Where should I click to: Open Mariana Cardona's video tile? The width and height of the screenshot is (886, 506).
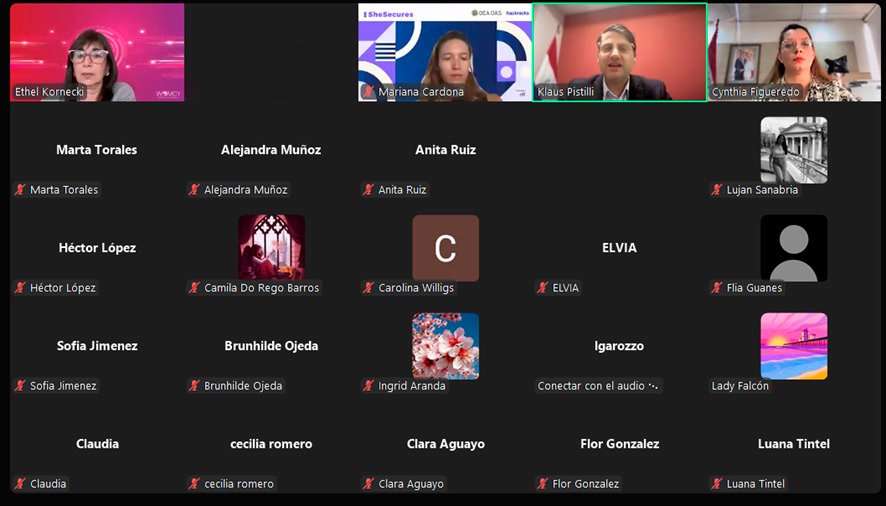[445, 52]
